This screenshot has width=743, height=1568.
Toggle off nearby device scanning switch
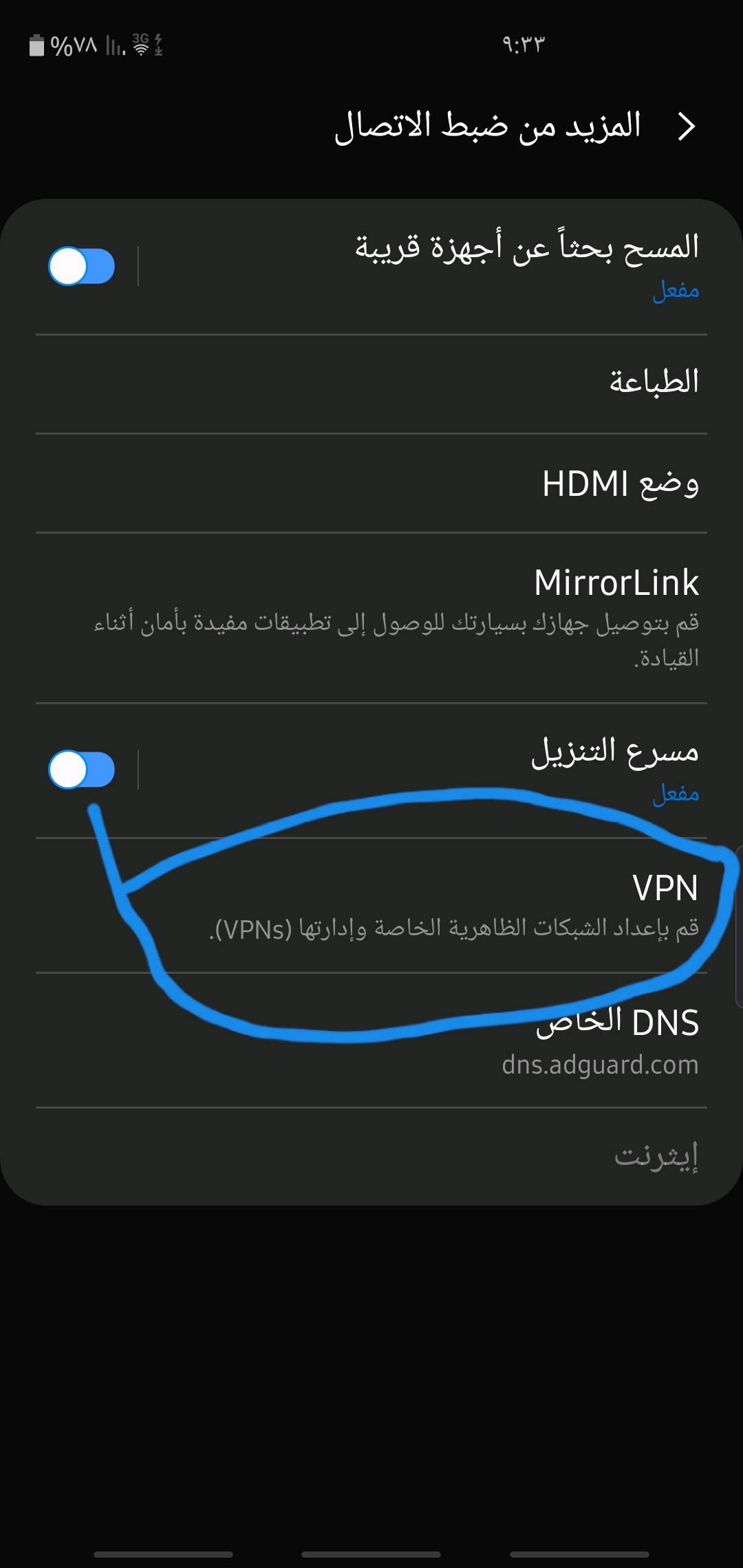(81, 267)
